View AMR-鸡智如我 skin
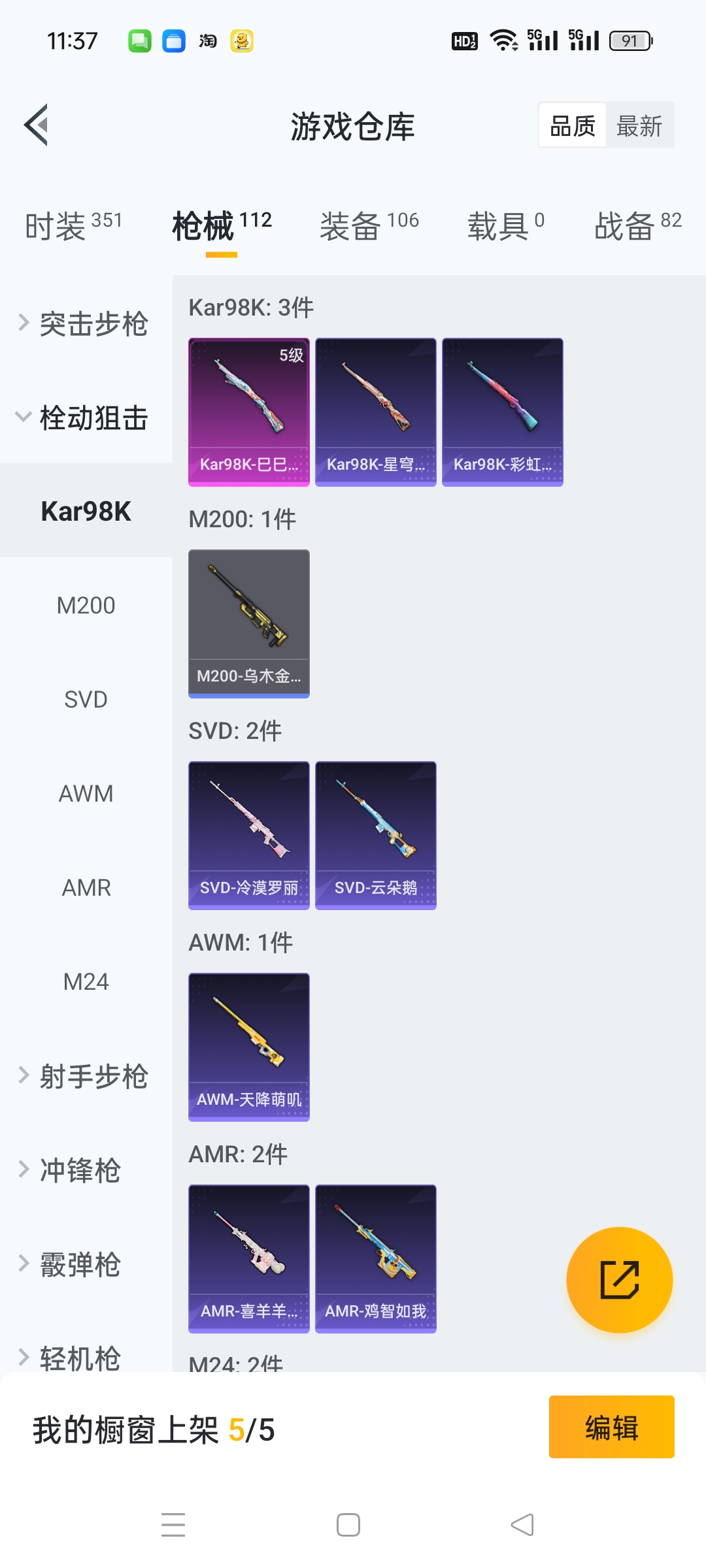This screenshot has width=706, height=1568. click(376, 1259)
